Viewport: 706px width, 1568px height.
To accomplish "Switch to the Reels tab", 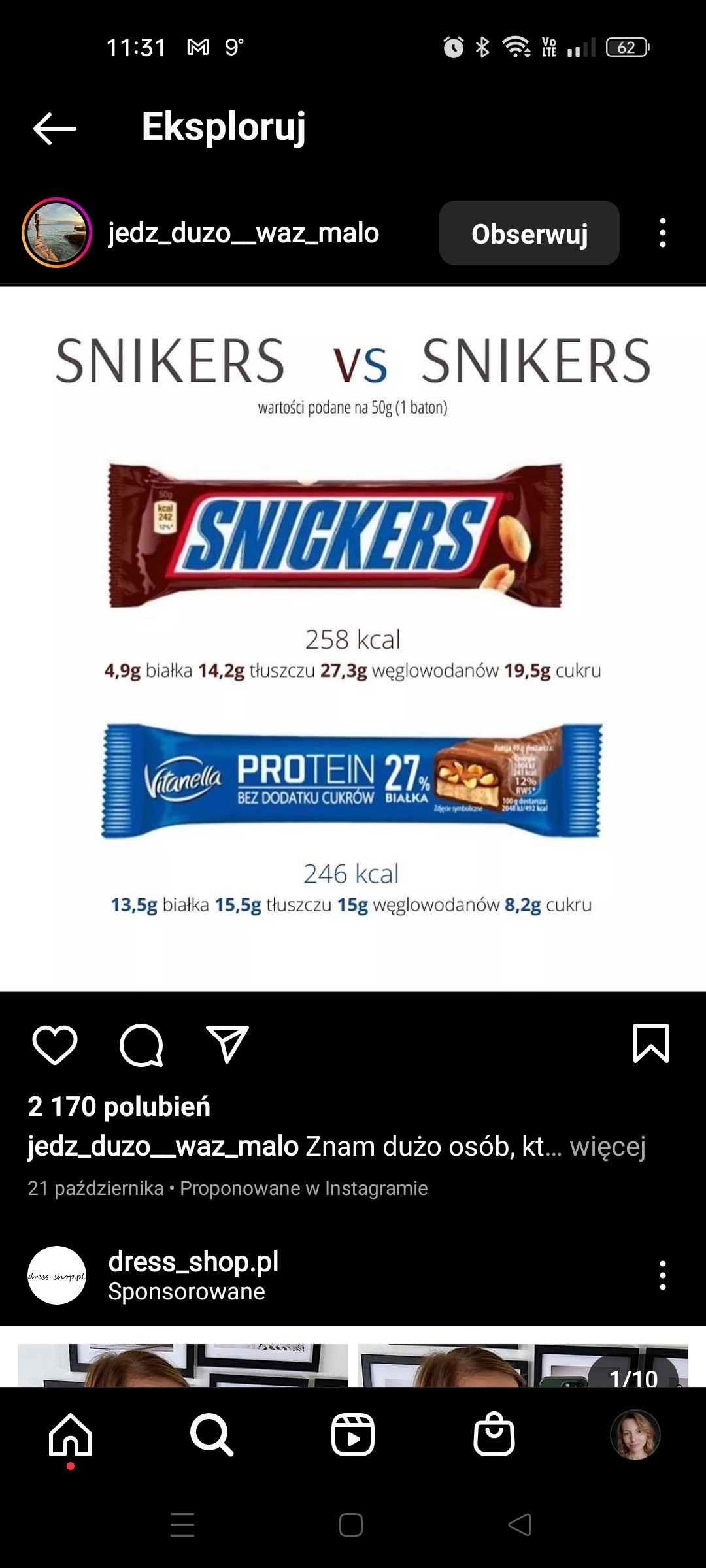I will coord(353,1435).
